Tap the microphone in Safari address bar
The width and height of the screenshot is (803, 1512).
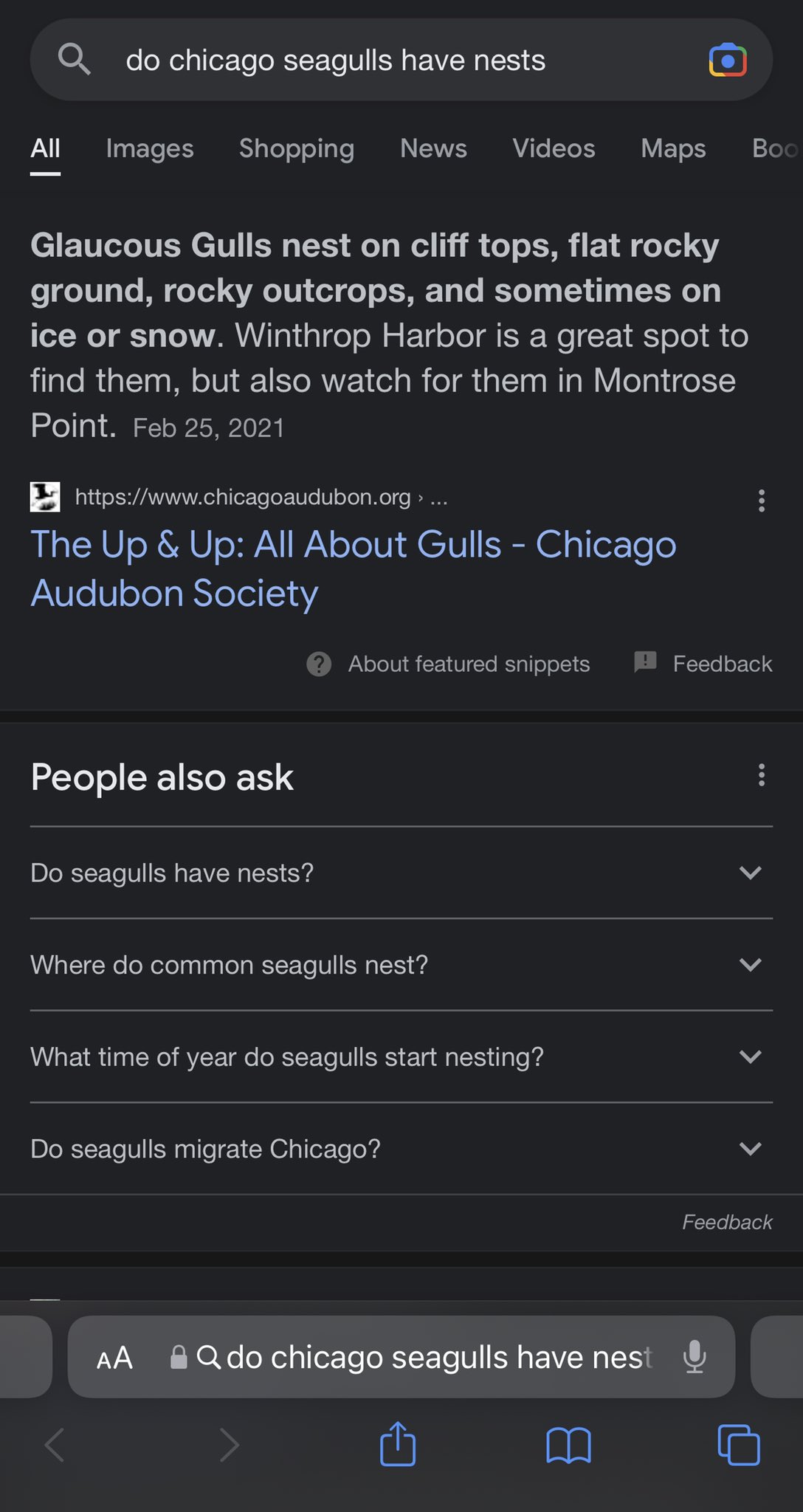click(694, 1357)
